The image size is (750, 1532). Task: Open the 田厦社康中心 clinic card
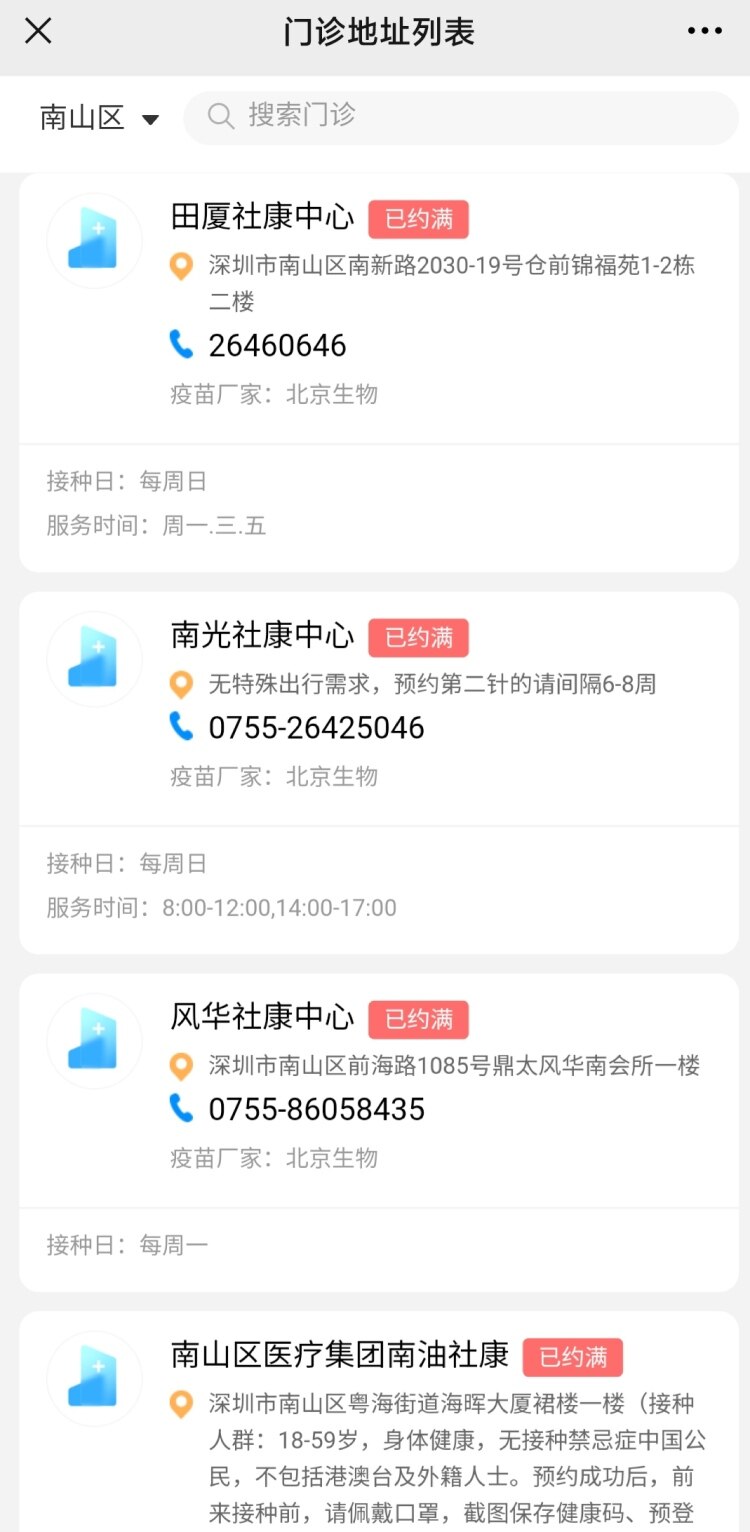262,217
